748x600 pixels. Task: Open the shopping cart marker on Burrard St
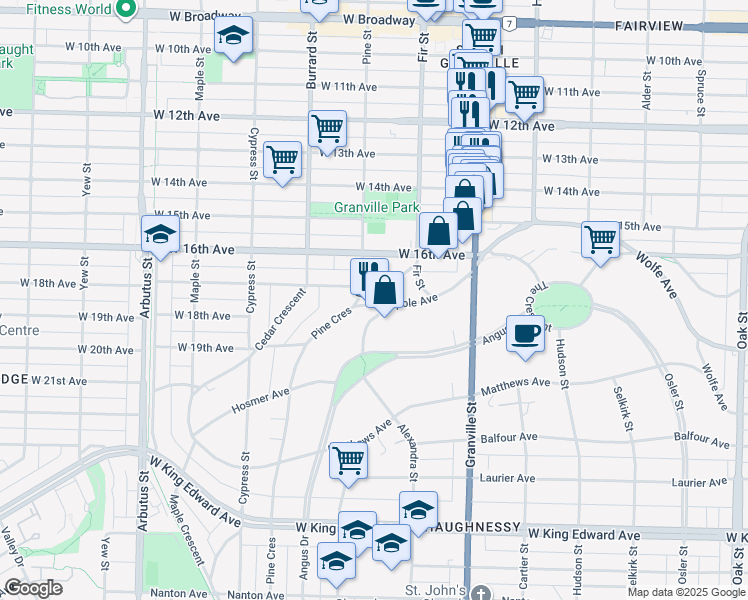click(327, 129)
